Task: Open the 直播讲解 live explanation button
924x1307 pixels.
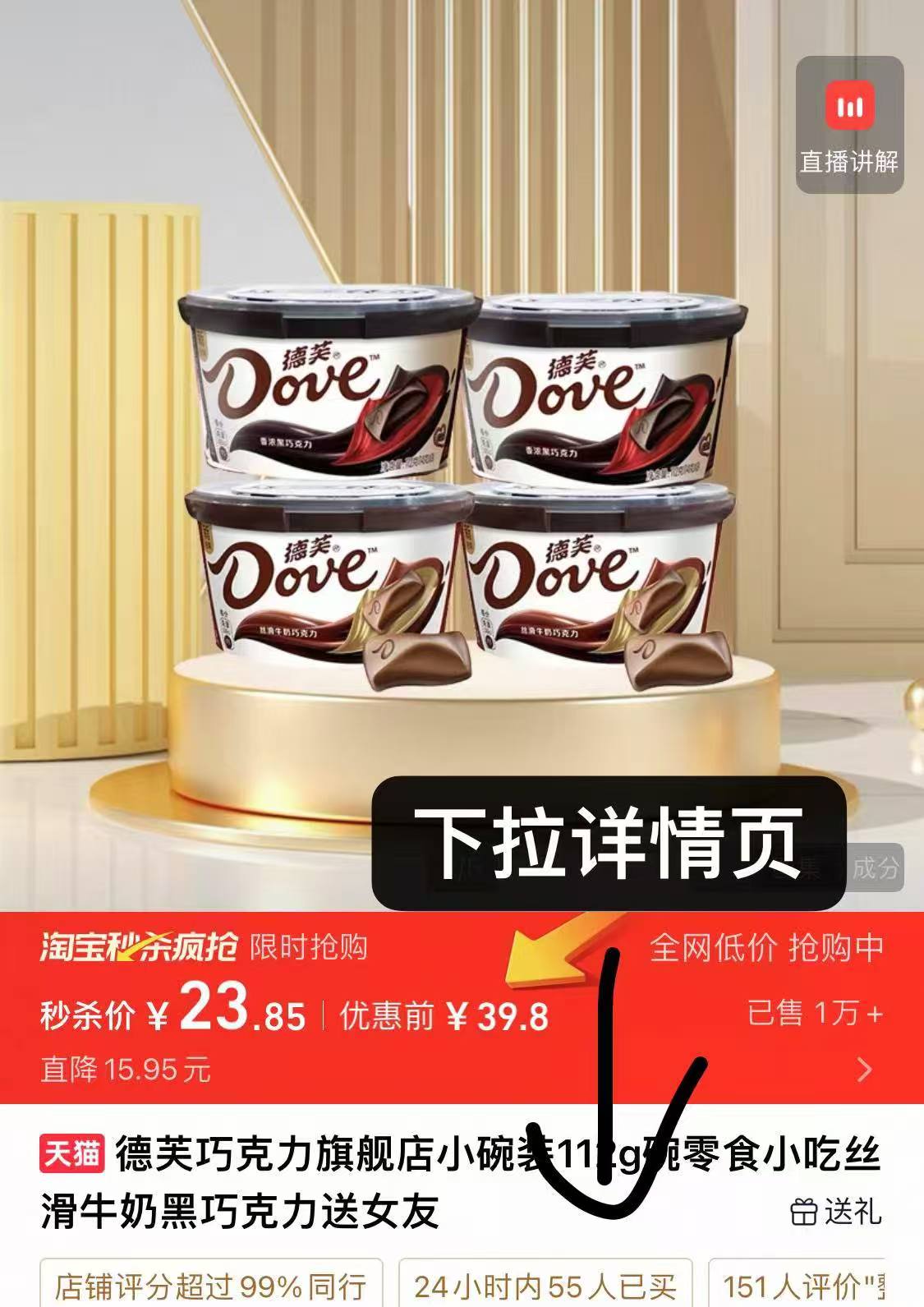Action: tap(849, 125)
